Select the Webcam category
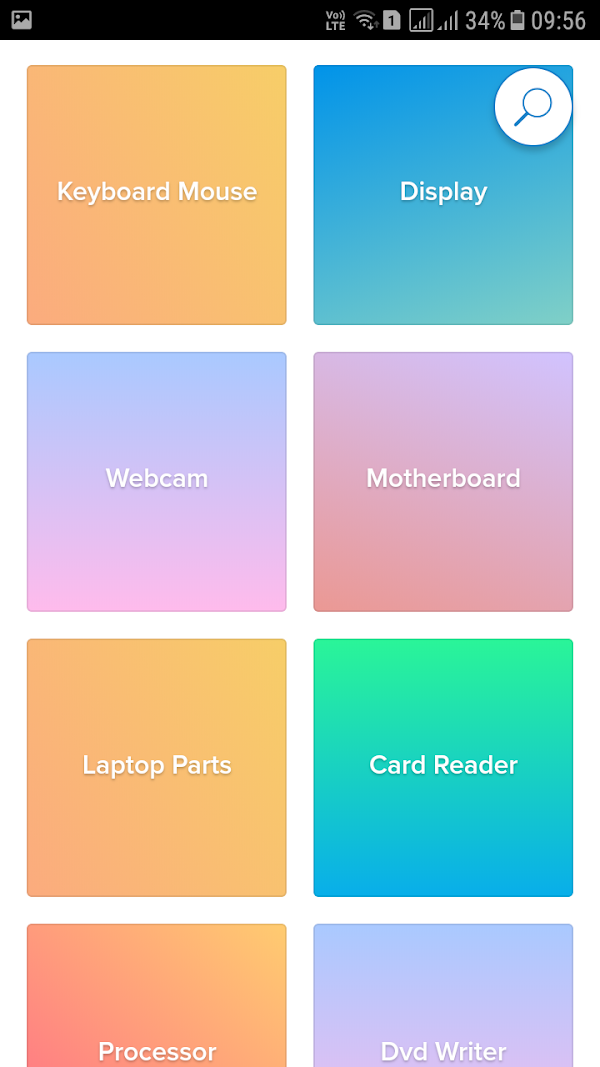 point(156,481)
